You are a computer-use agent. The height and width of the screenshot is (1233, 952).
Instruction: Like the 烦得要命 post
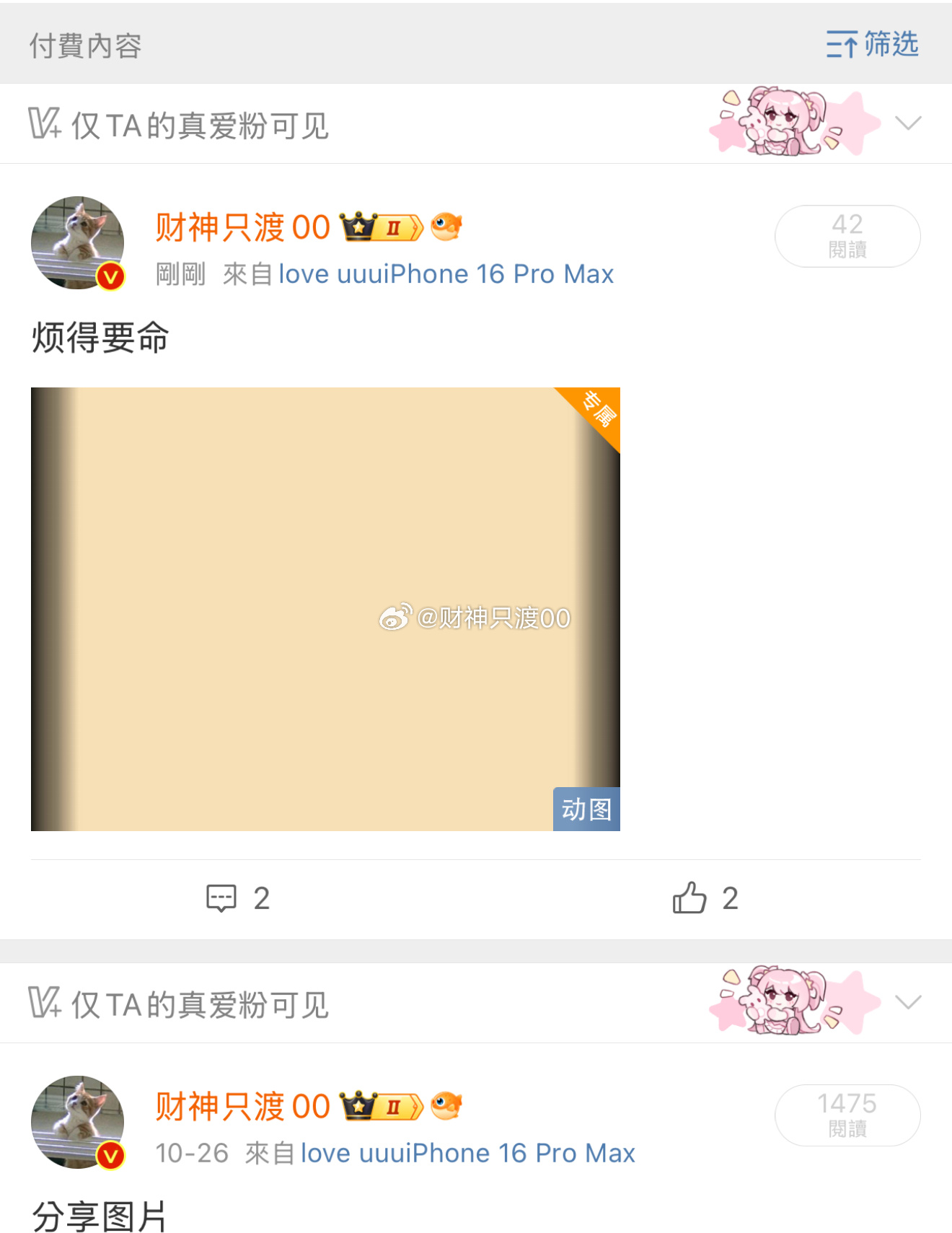click(705, 898)
